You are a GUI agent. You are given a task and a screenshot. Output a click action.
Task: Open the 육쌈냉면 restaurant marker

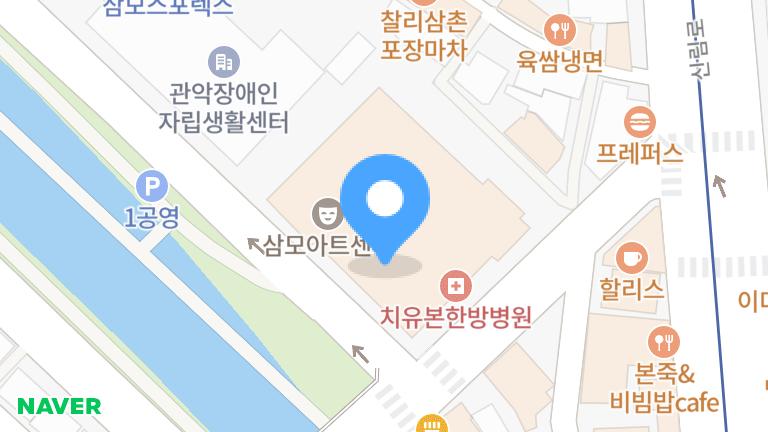point(559,30)
